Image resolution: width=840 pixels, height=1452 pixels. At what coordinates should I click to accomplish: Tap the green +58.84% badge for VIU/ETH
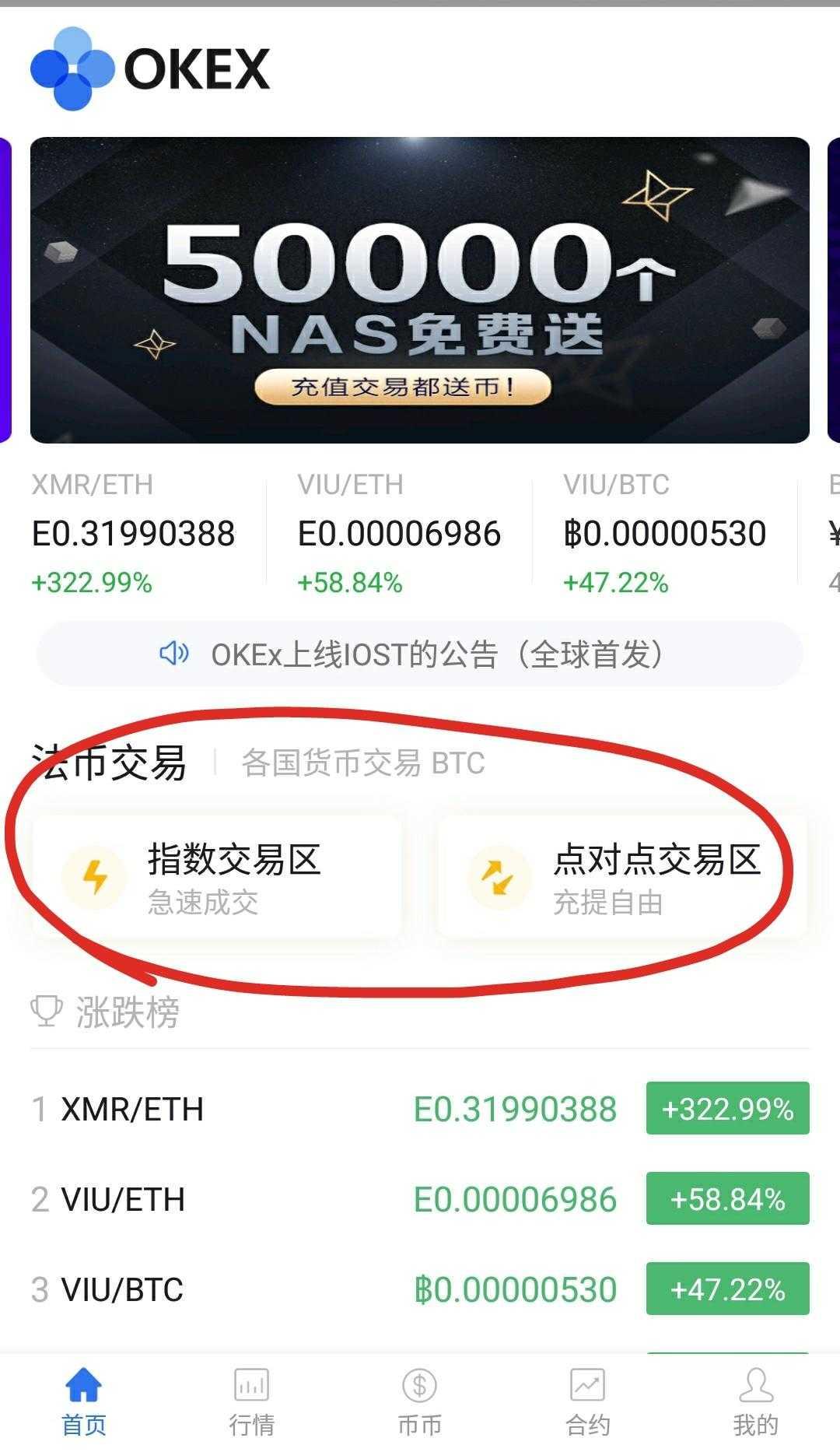coord(726,1198)
